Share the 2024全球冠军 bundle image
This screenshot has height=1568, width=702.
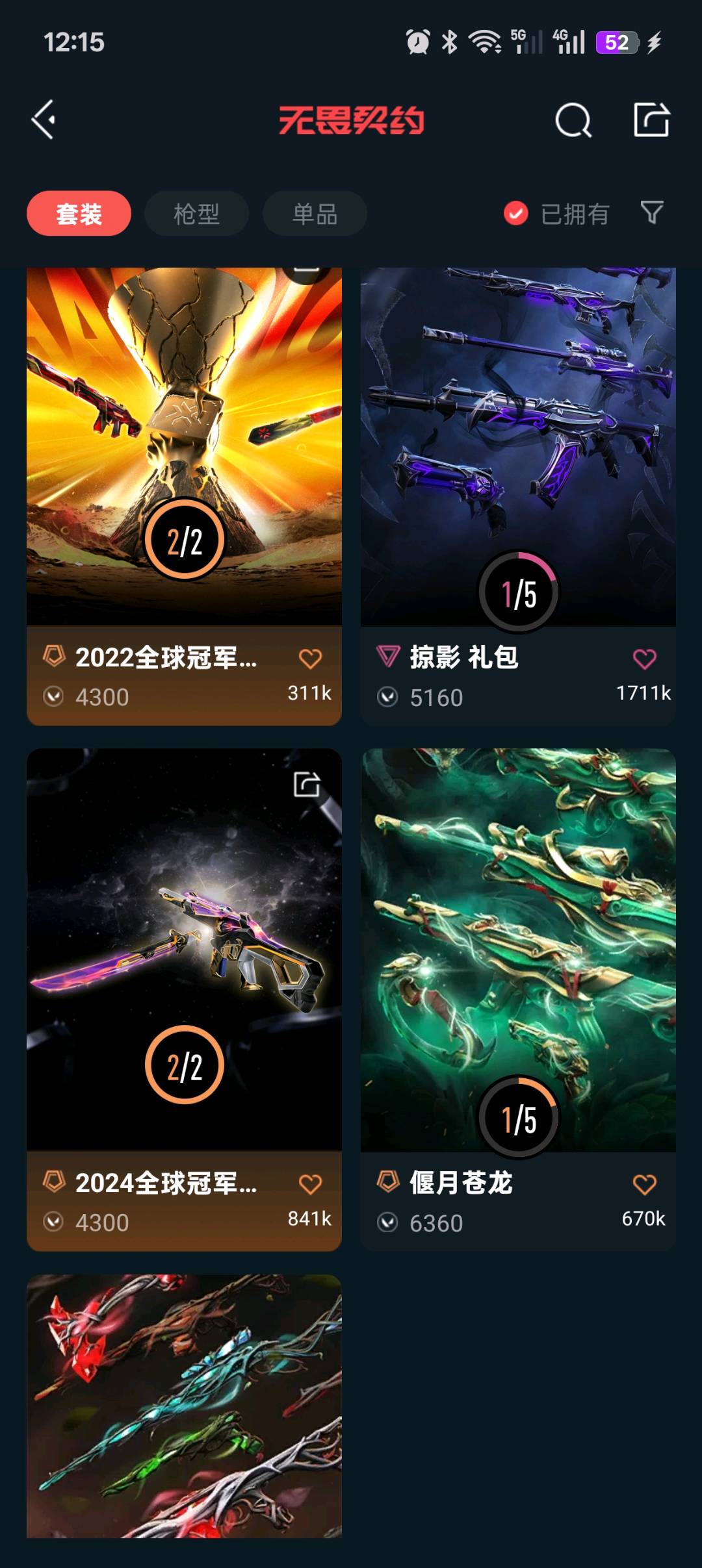point(307,784)
